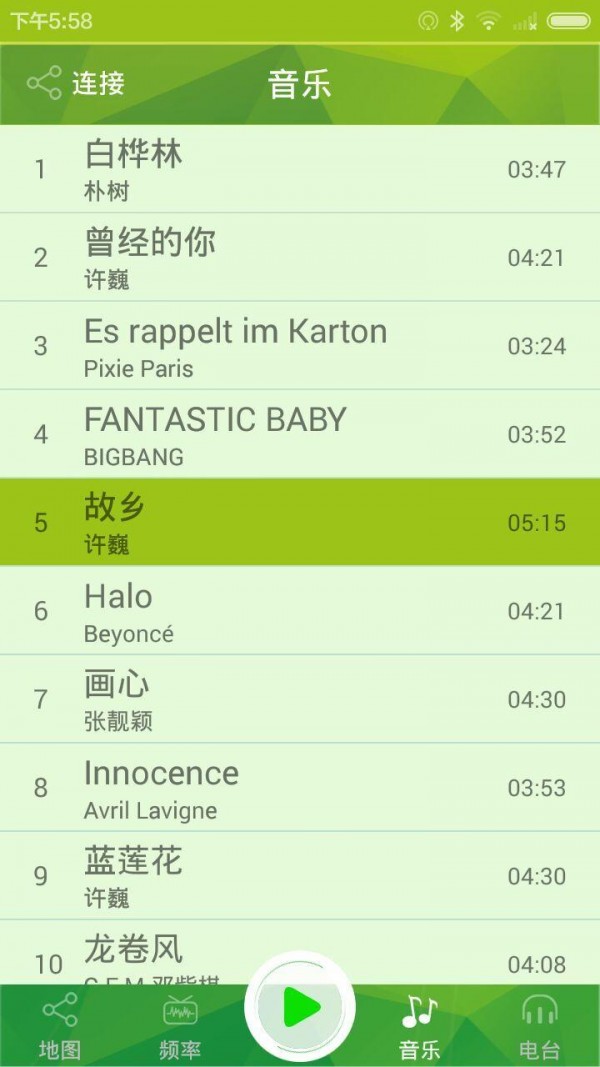
Task: Select track 蓝莲花
Action: [300, 875]
